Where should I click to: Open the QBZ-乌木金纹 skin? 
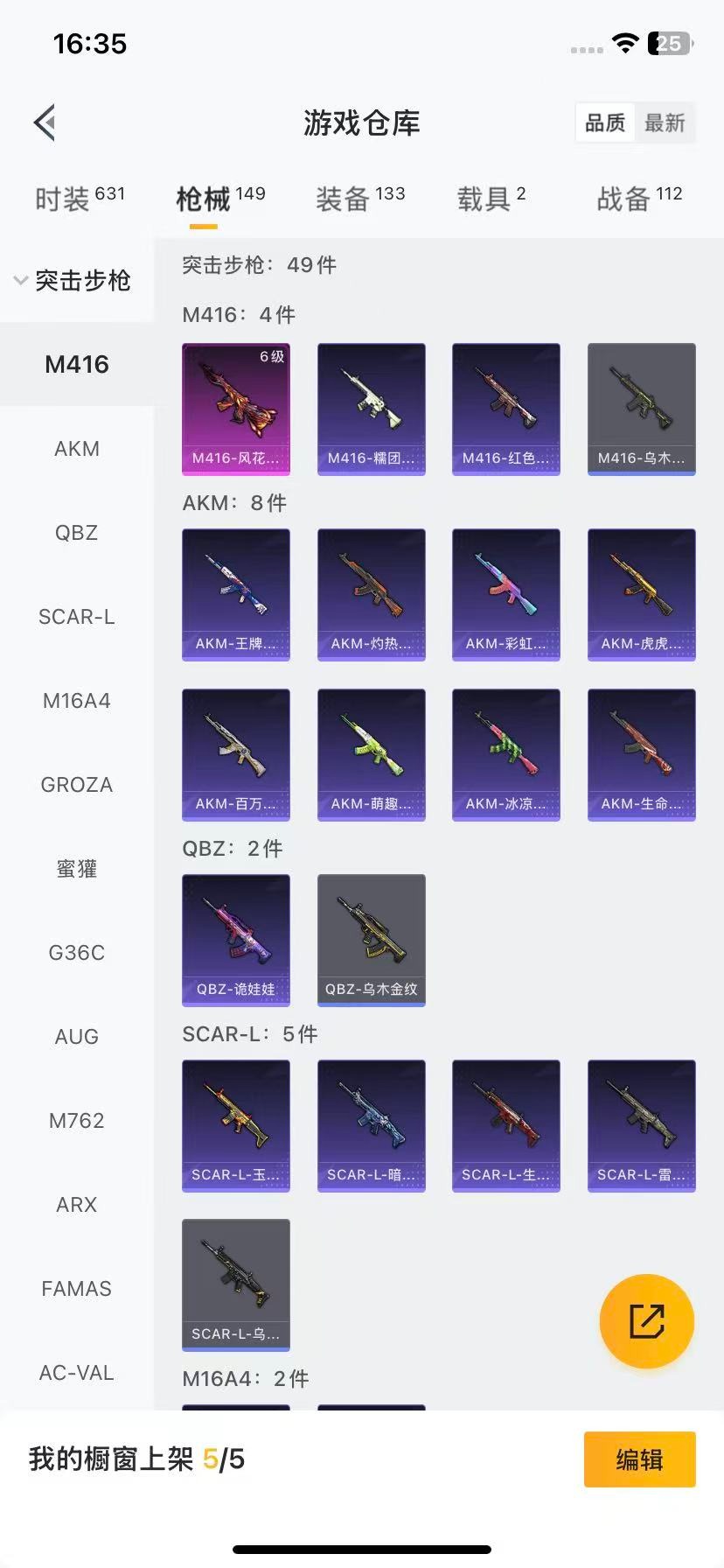(371, 940)
